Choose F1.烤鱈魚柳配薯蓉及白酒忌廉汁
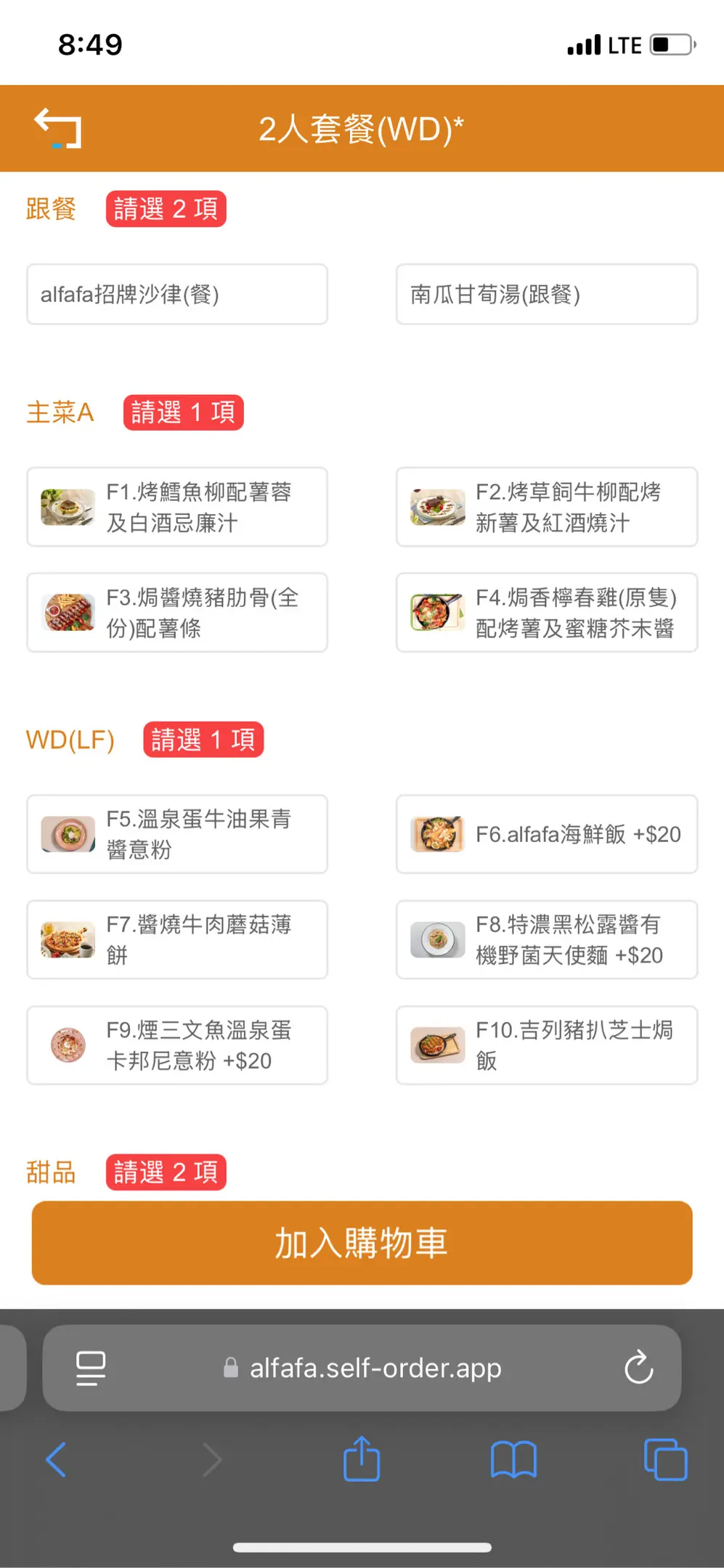The height and width of the screenshot is (1568, 724). point(177,507)
